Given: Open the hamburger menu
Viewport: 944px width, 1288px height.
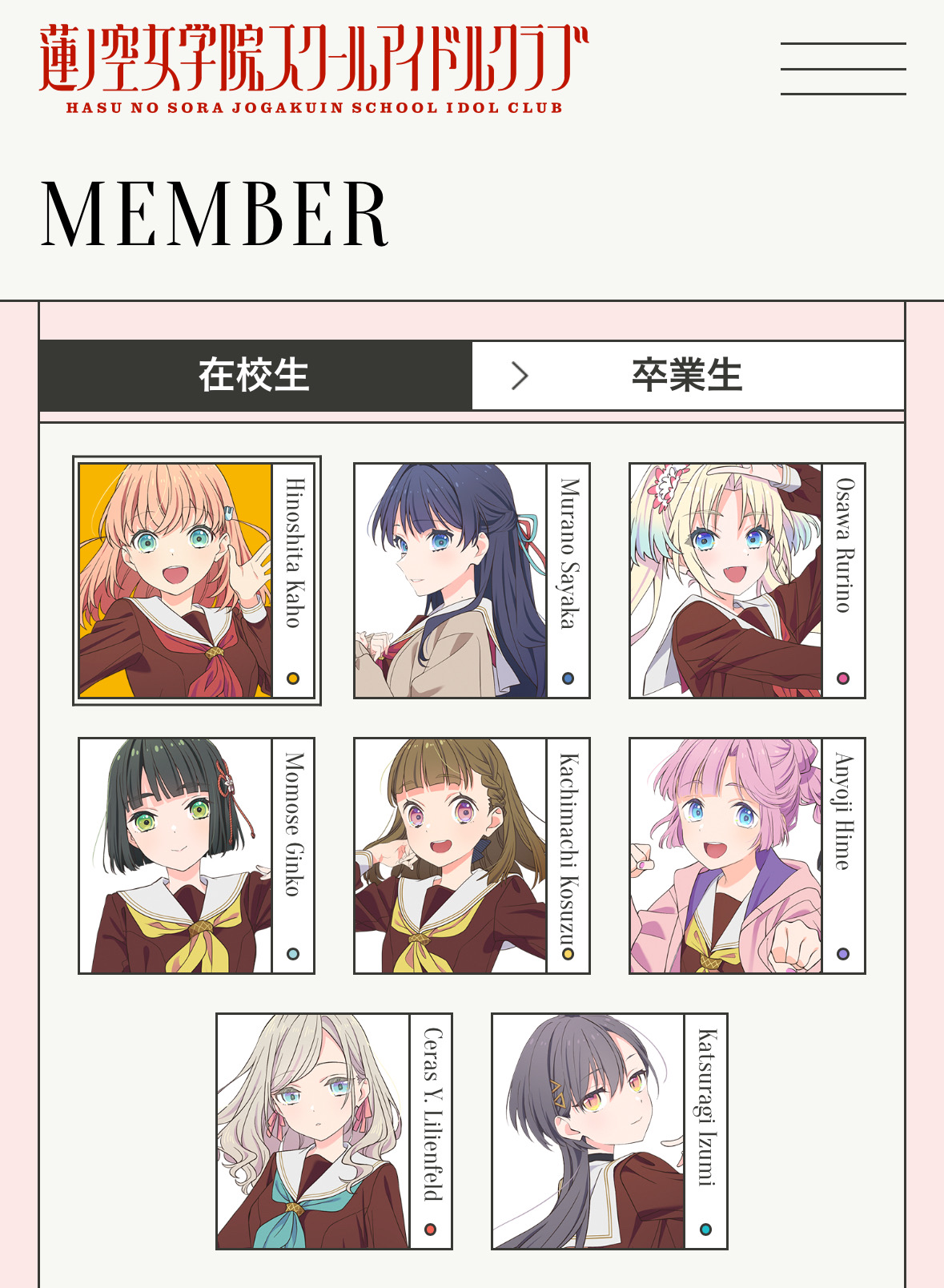Looking at the screenshot, I should [843, 69].
